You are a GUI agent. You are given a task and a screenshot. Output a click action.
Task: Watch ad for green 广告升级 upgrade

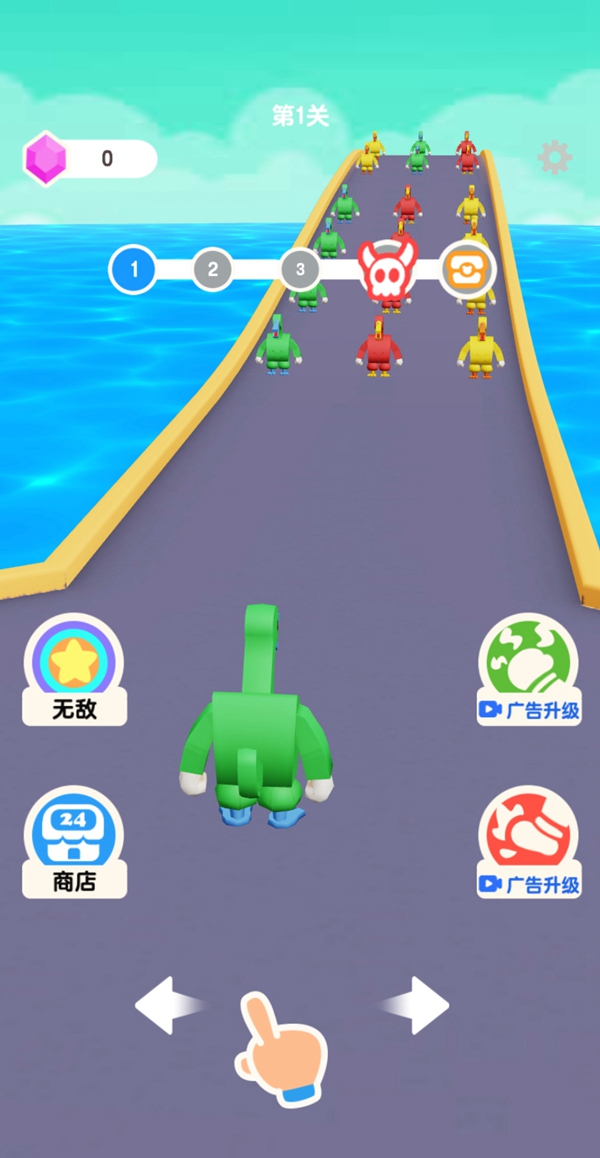point(529,670)
